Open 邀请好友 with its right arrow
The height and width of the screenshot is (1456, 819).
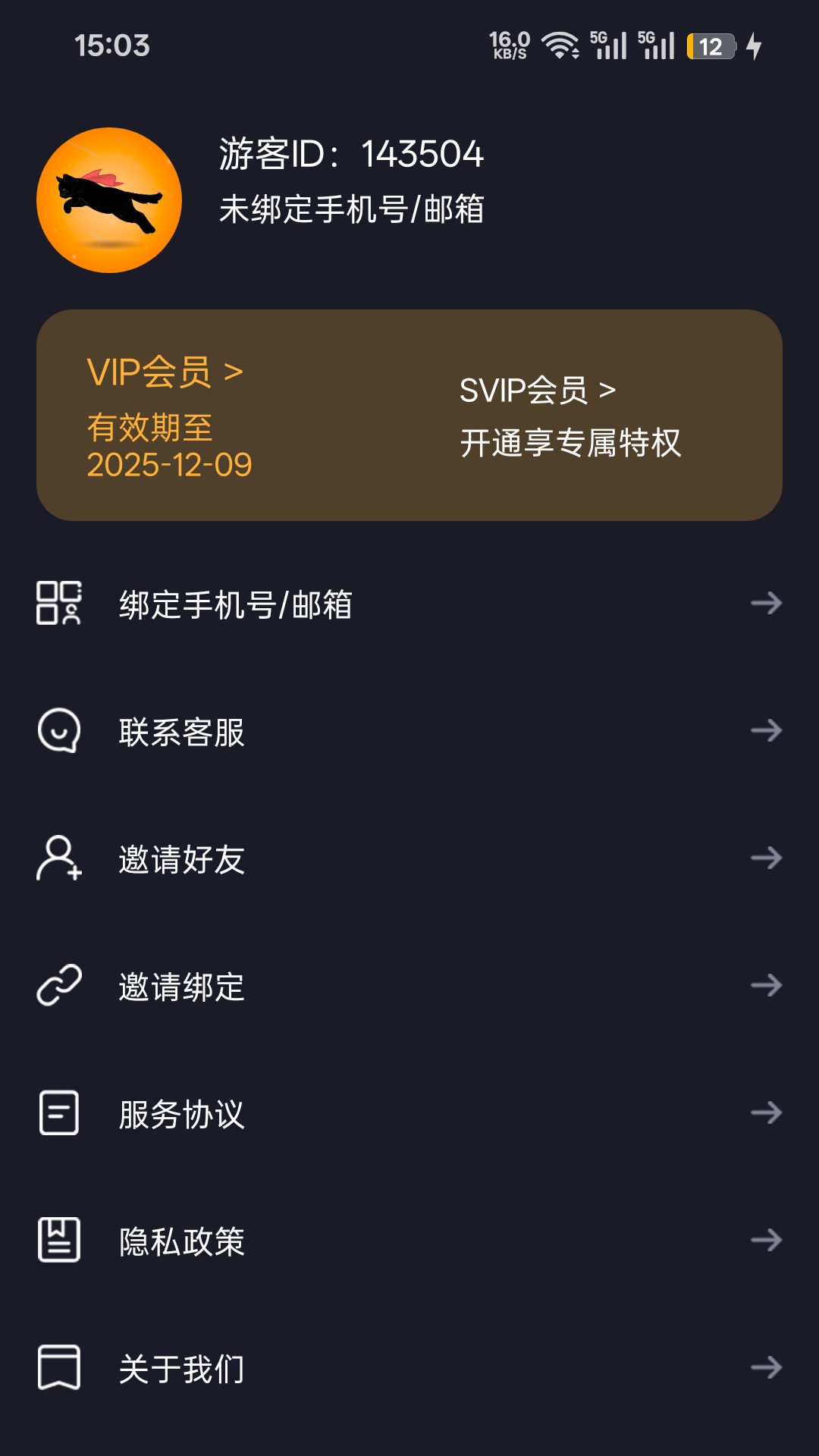767,858
